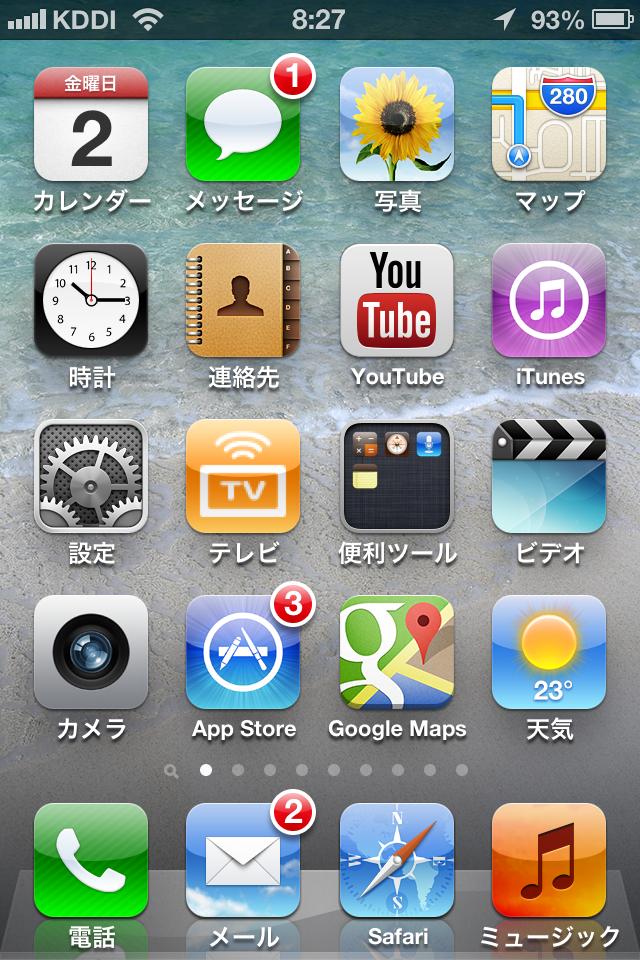The height and width of the screenshot is (960, 640).
Task: Launch the カメラ camera
Action: pyautogui.click(x=91, y=652)
